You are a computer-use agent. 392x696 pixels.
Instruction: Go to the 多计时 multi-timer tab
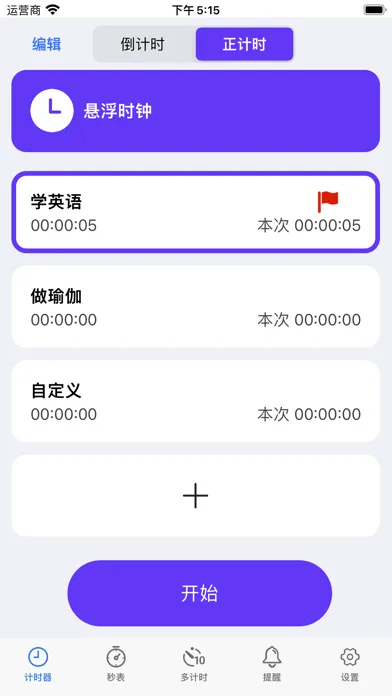pos(194,664)
